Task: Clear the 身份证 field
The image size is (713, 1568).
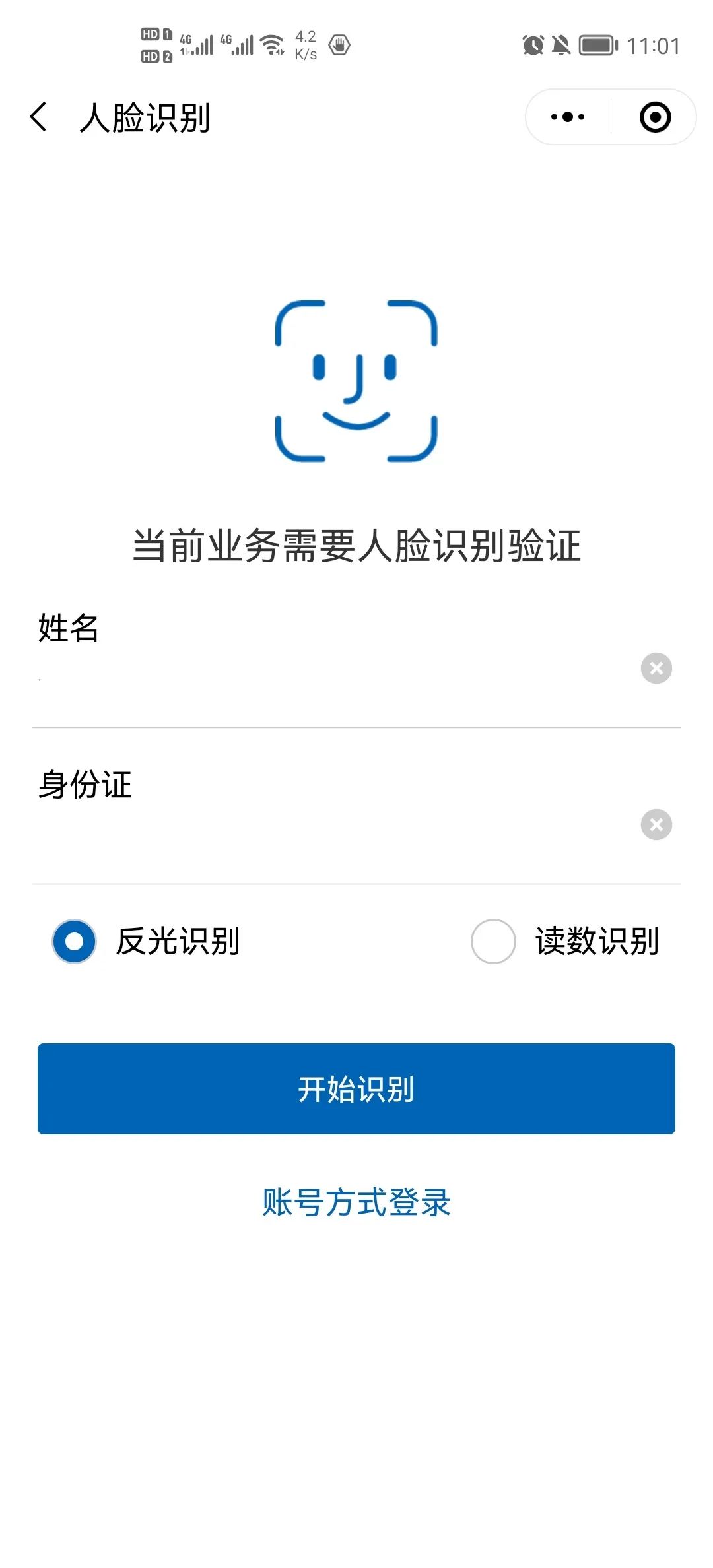Action: [x=656, y=825]
